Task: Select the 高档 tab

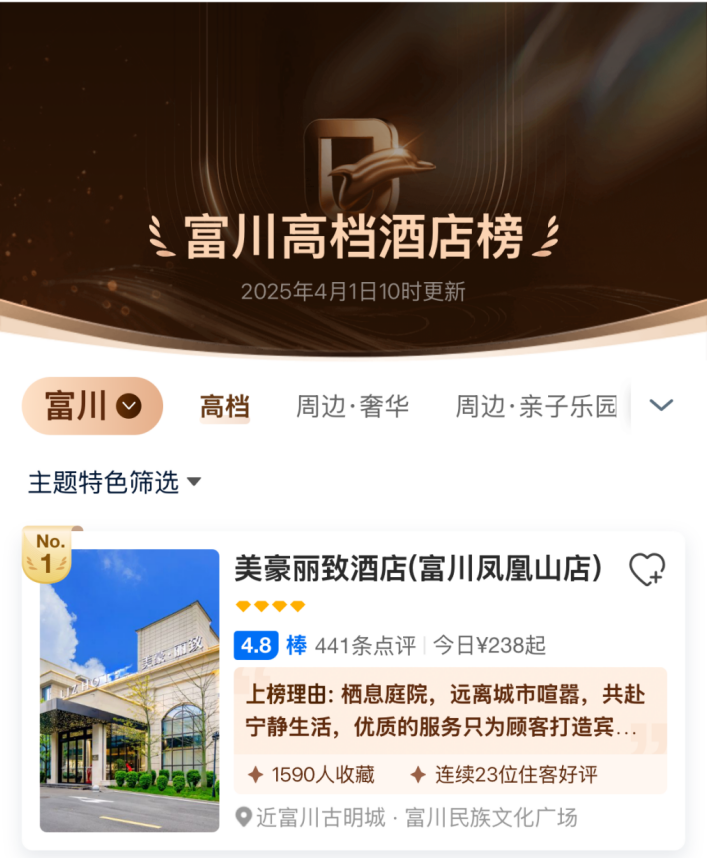Action: [224, 407]
